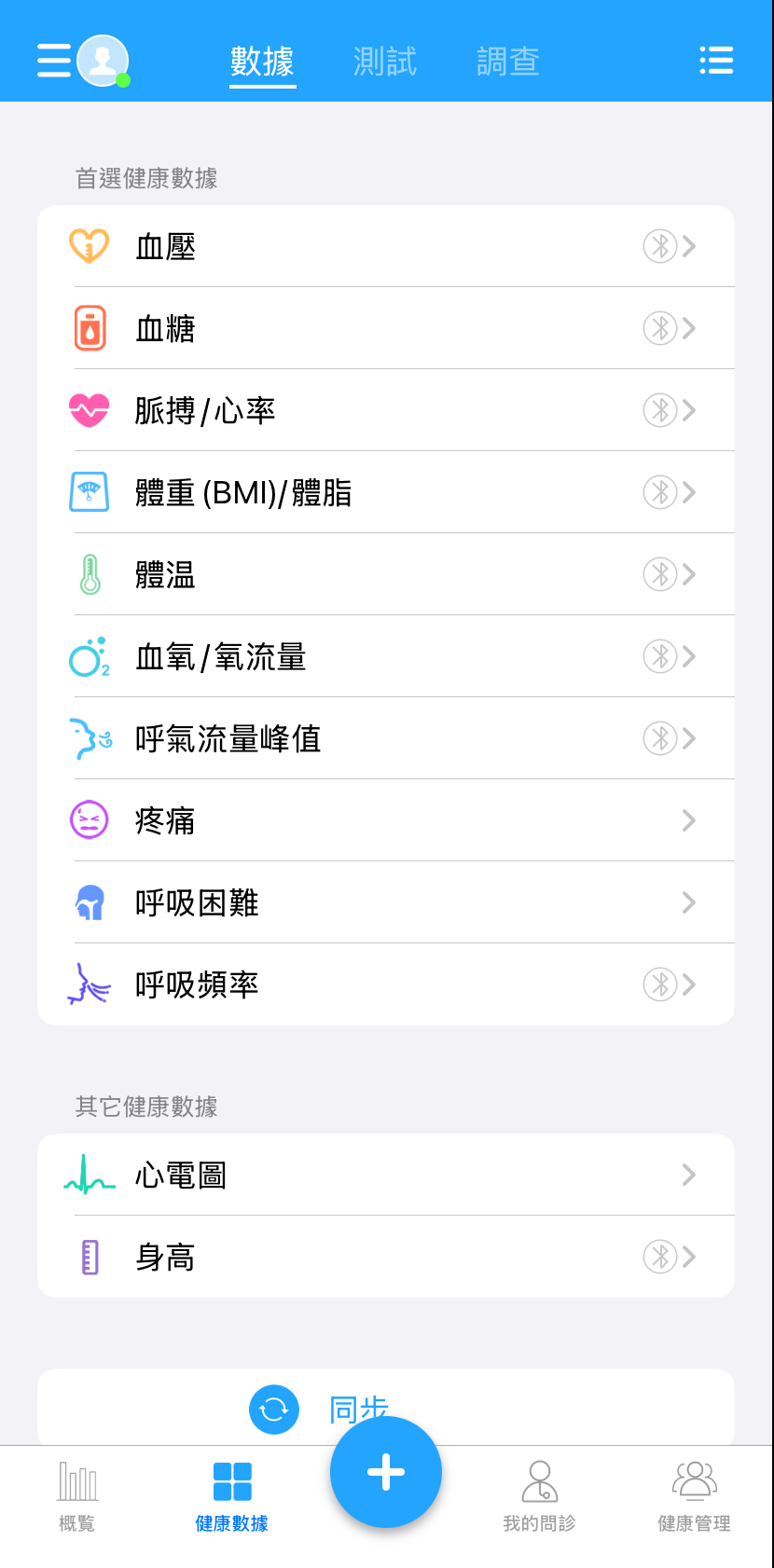The image size is (774, 1568).
Task: Go to the 健康管理 tab
Action: (694, 1496)
